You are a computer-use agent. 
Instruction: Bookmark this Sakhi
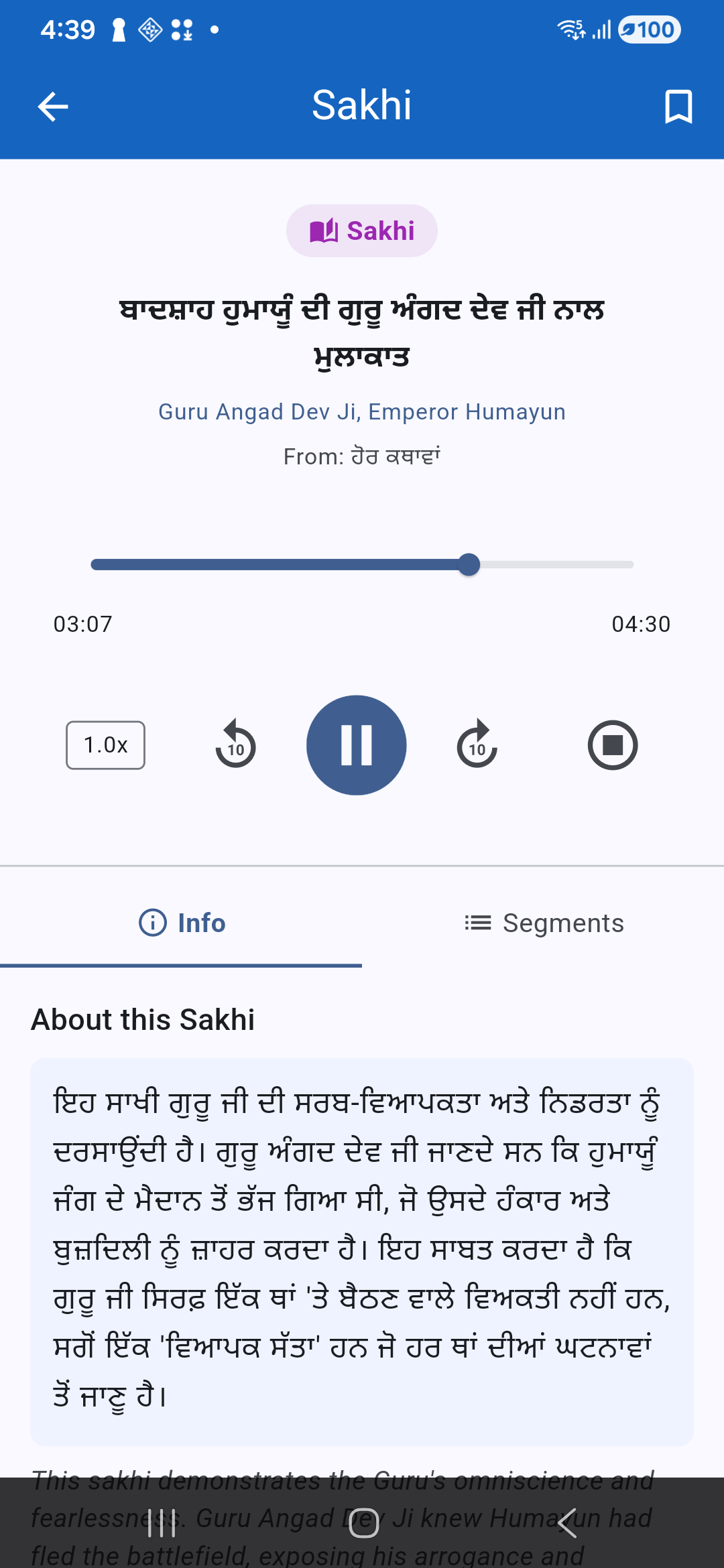click(x=678, y=107)
